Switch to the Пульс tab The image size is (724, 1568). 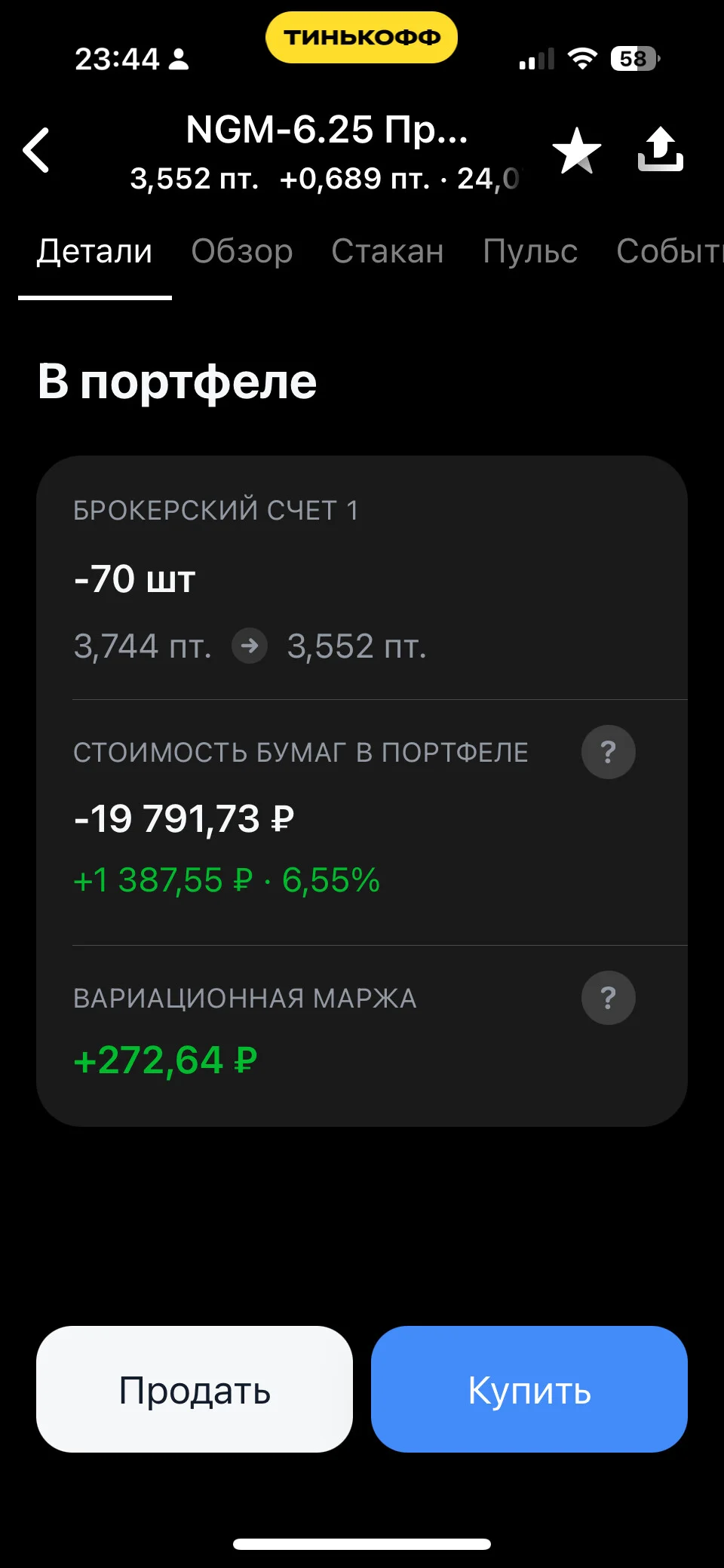coord(530,251)
